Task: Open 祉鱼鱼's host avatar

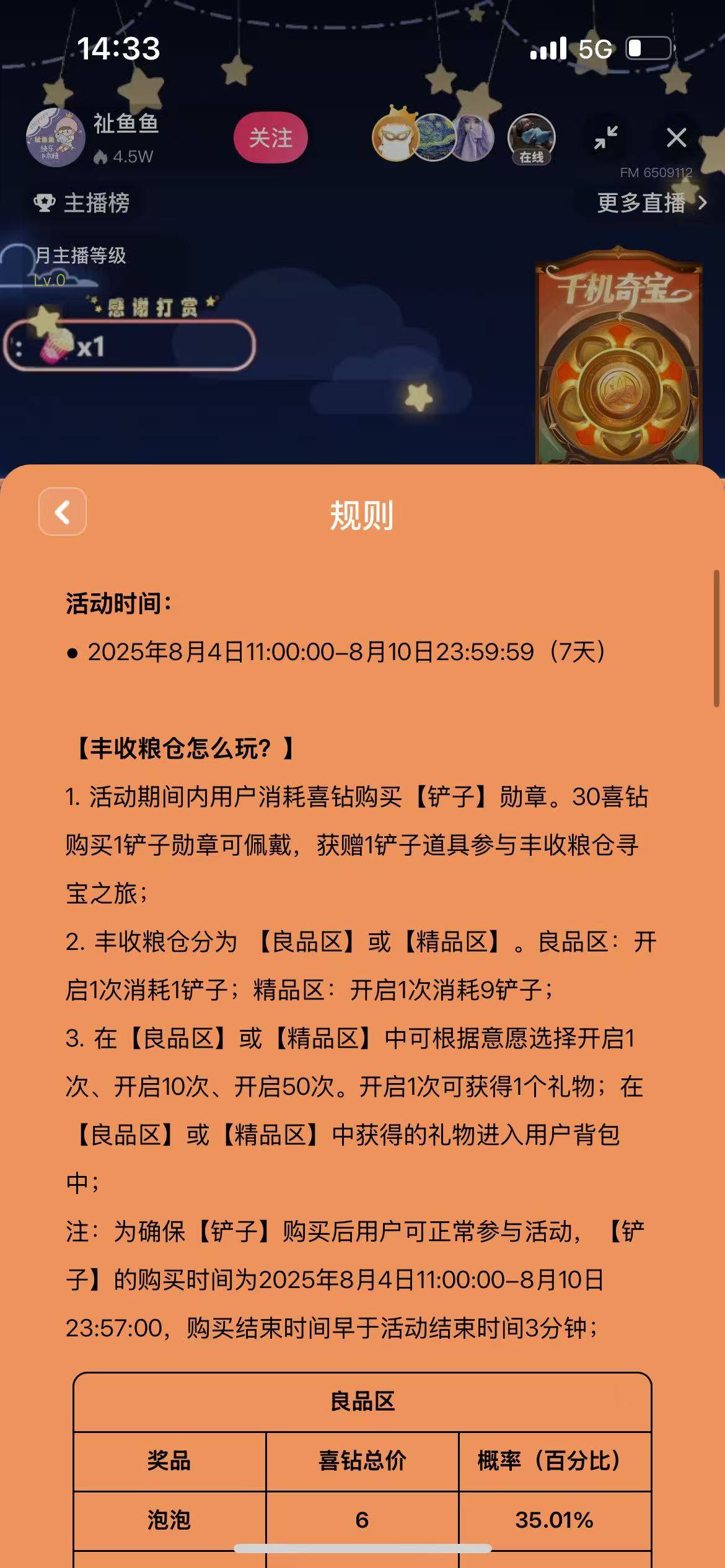Action: pos(55,137)
